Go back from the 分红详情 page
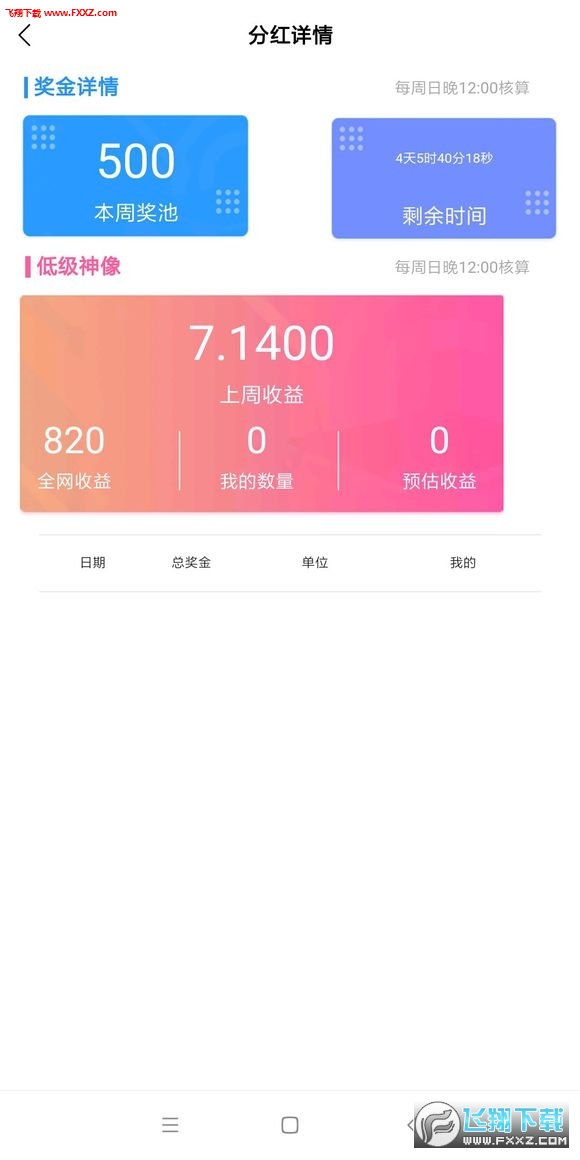 click(24, 35)
